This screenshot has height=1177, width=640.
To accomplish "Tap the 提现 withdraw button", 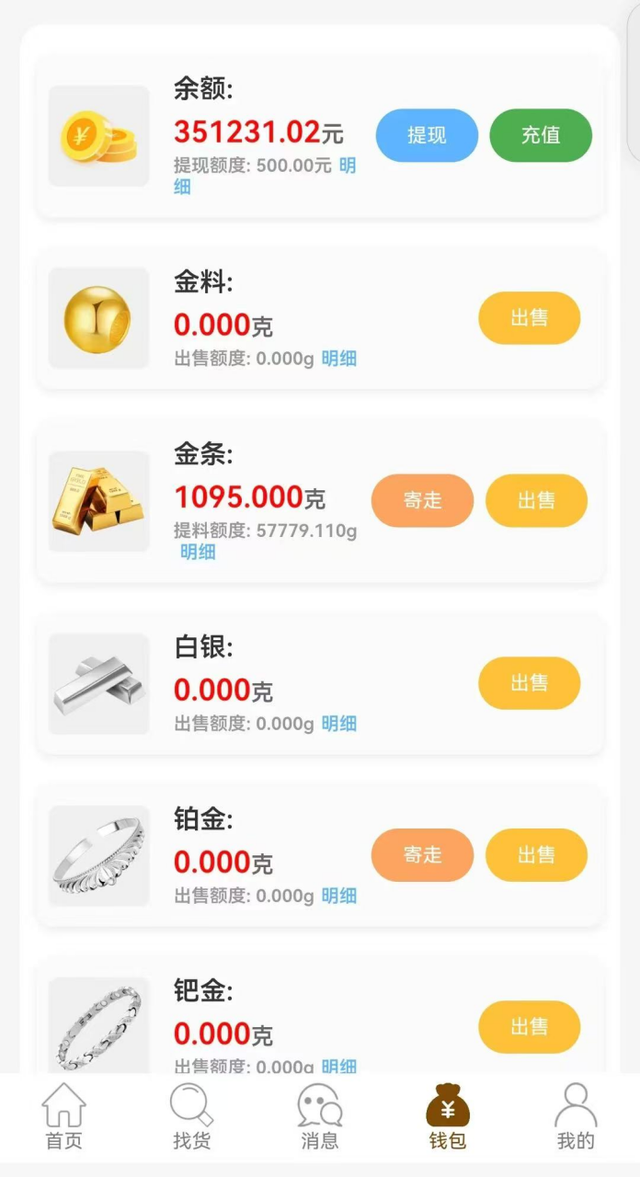I will [x=427, y=135].
